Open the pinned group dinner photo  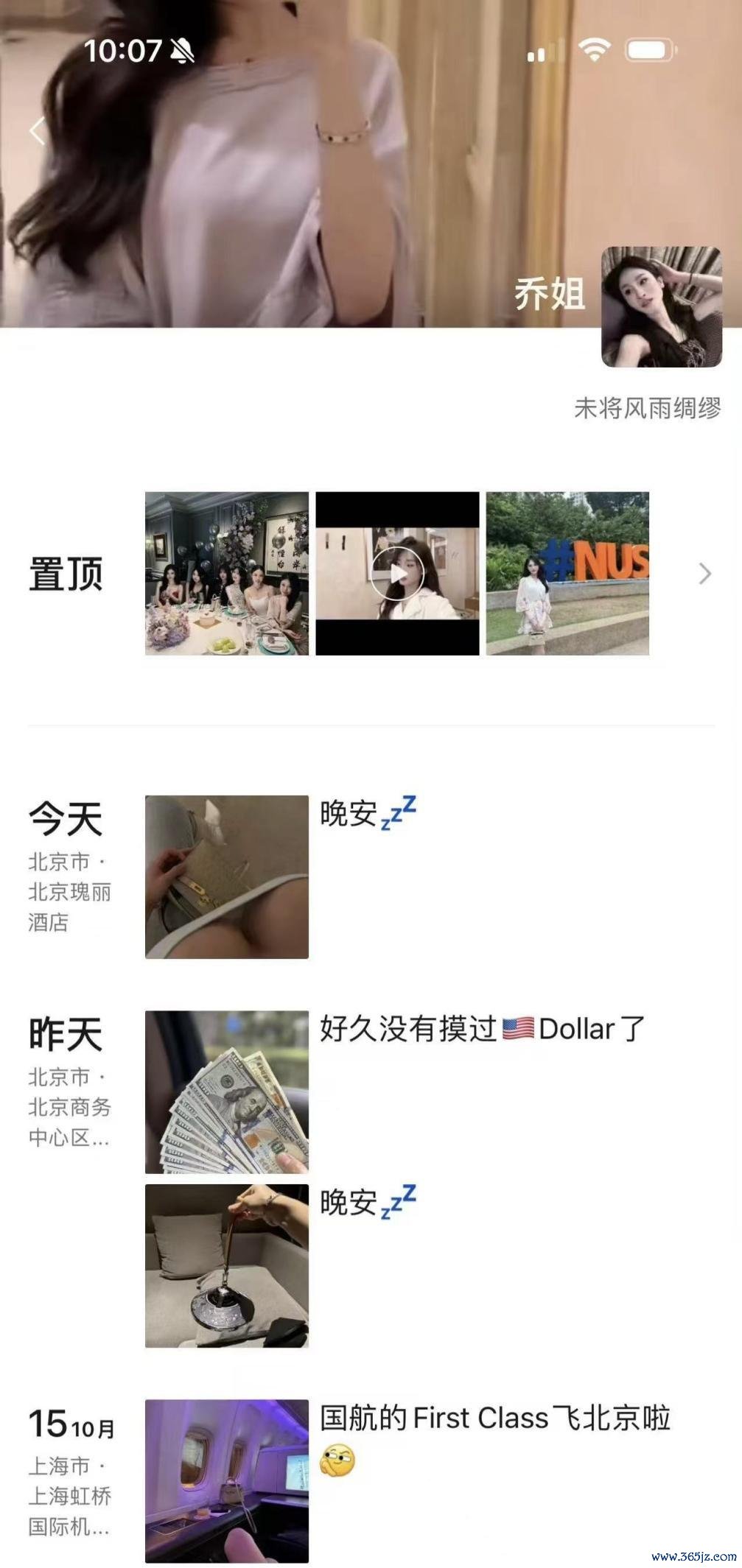pos(227,574)
